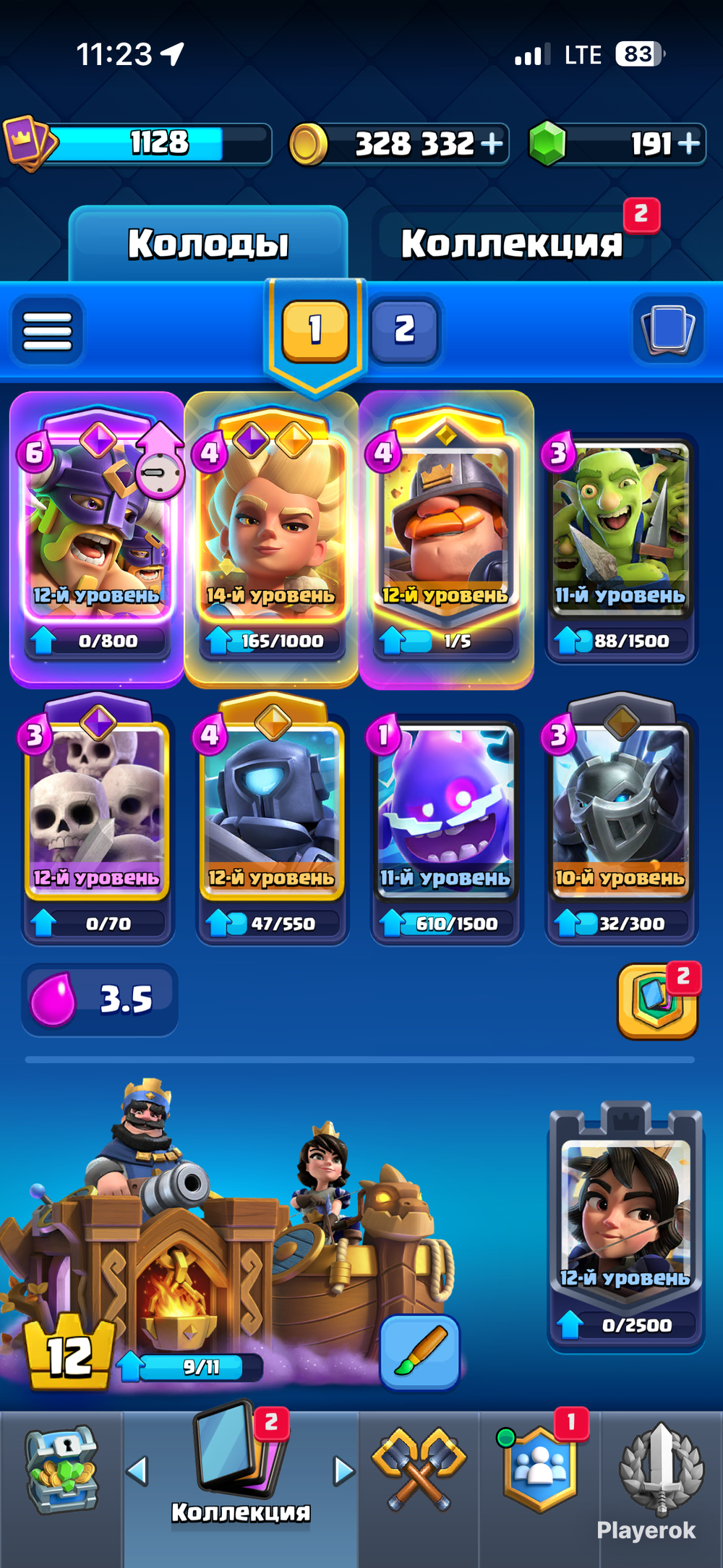This screenshot has width=723, height=1568.
Task: Open the level 14 blonde barbarian card
Action: (x=272, y=538)
